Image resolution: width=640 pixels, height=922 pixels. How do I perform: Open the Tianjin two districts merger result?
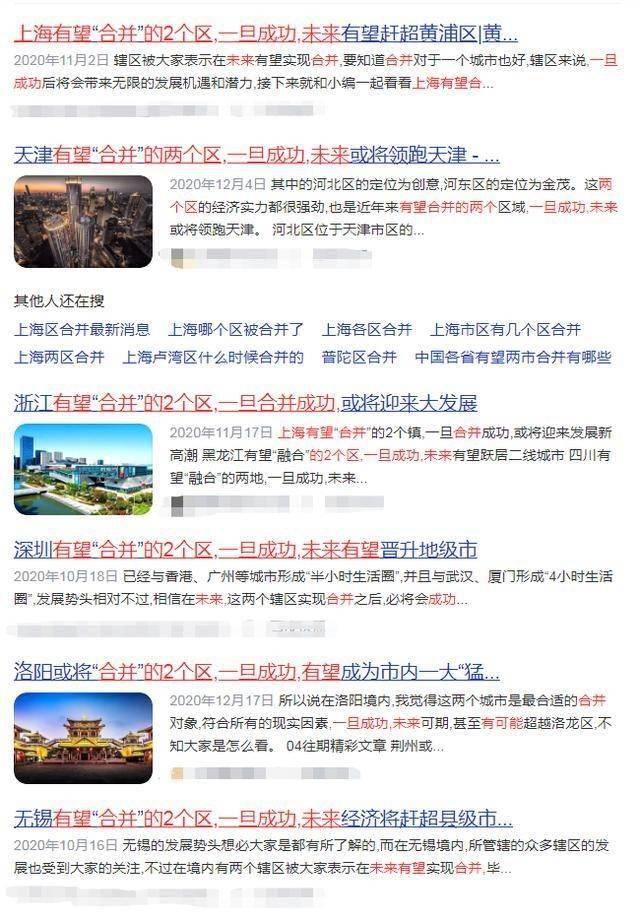coord(256,155)
